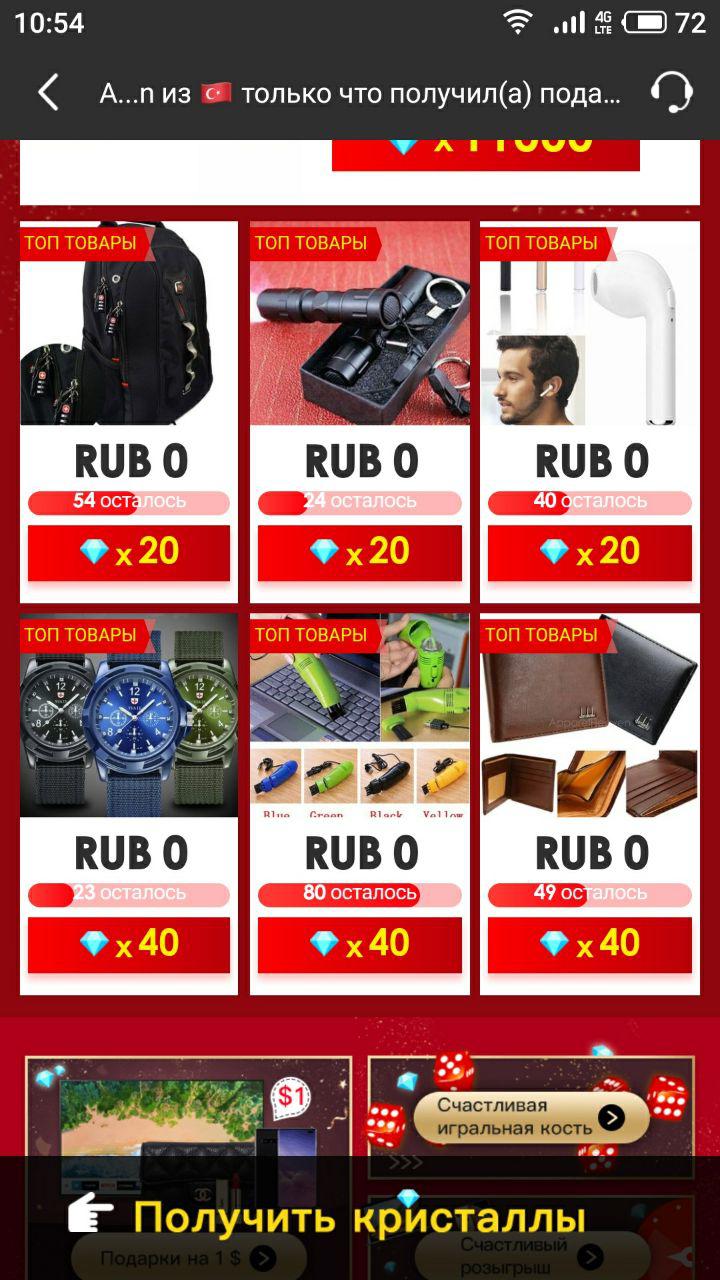Open Счастливый розыгрыш lottery
The width and height of the screenshot is (720, 1280).
tap(531, 1256)
